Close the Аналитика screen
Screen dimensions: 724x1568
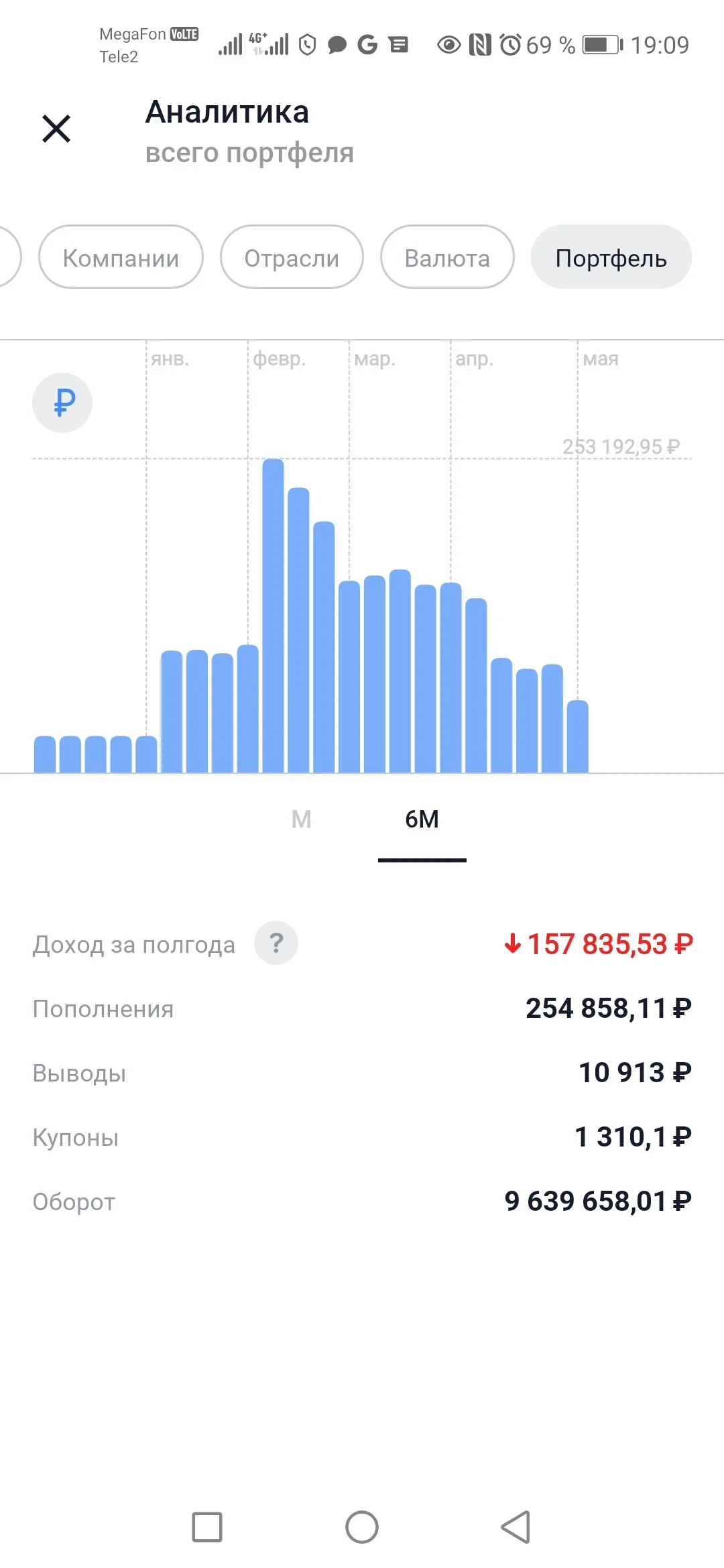click(56, 129)
